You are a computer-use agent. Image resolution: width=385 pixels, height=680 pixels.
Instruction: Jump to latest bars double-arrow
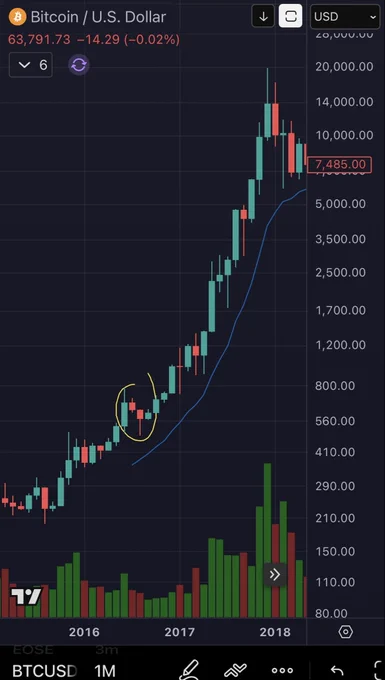click(274, 575)
